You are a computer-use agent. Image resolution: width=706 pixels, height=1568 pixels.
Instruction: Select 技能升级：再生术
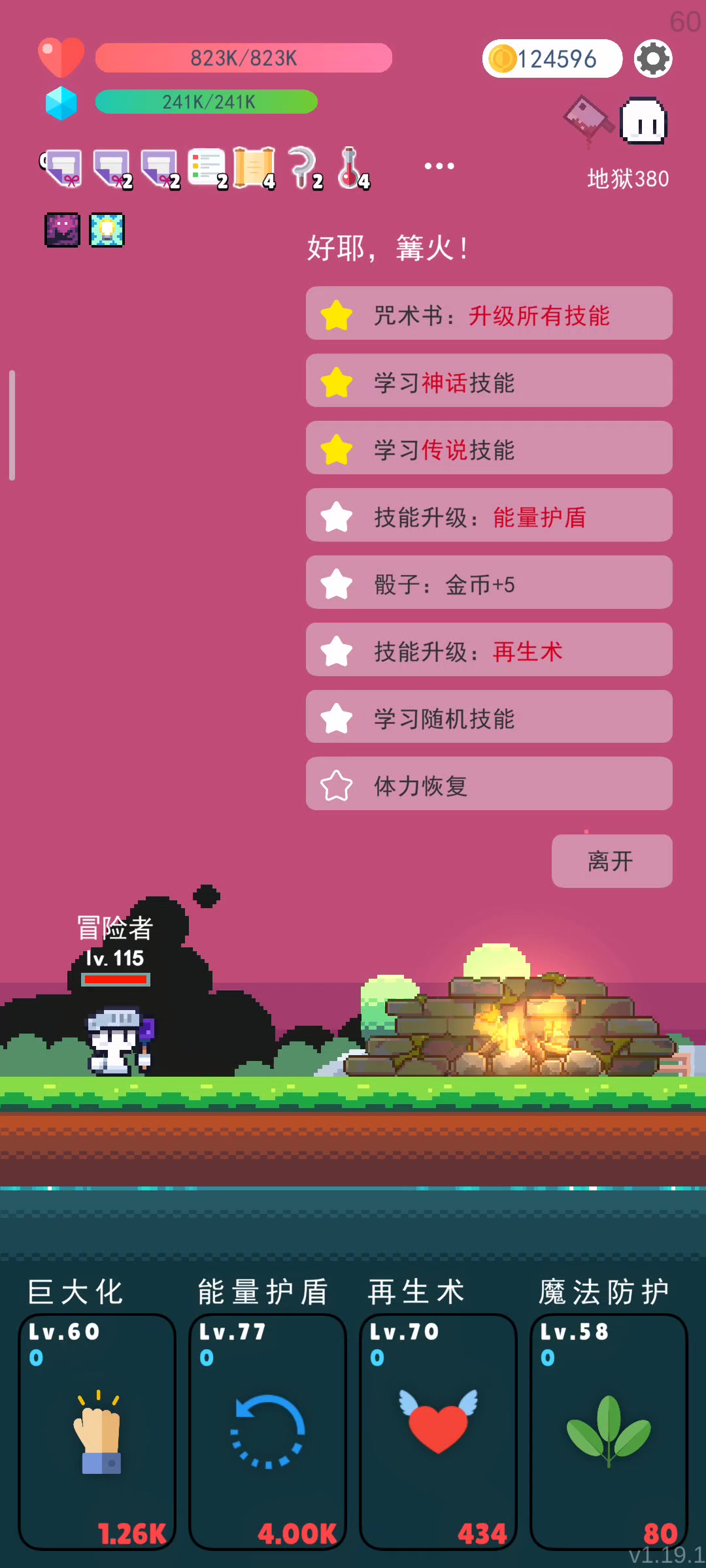click(489, 649)
